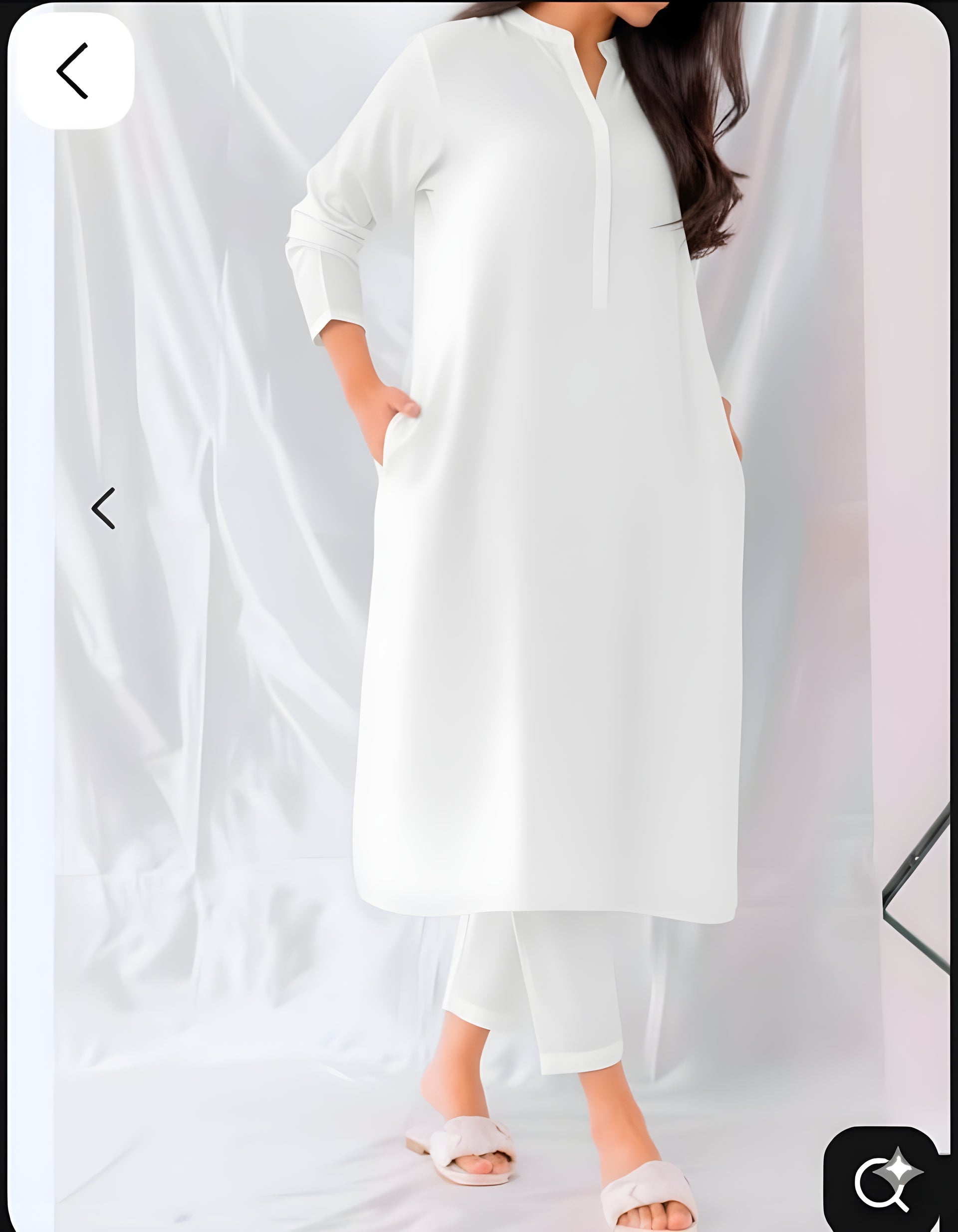The image size is (958, 1232).
Task: Go back from the product image
Action: pyautogui.click(x=72, y=71)
